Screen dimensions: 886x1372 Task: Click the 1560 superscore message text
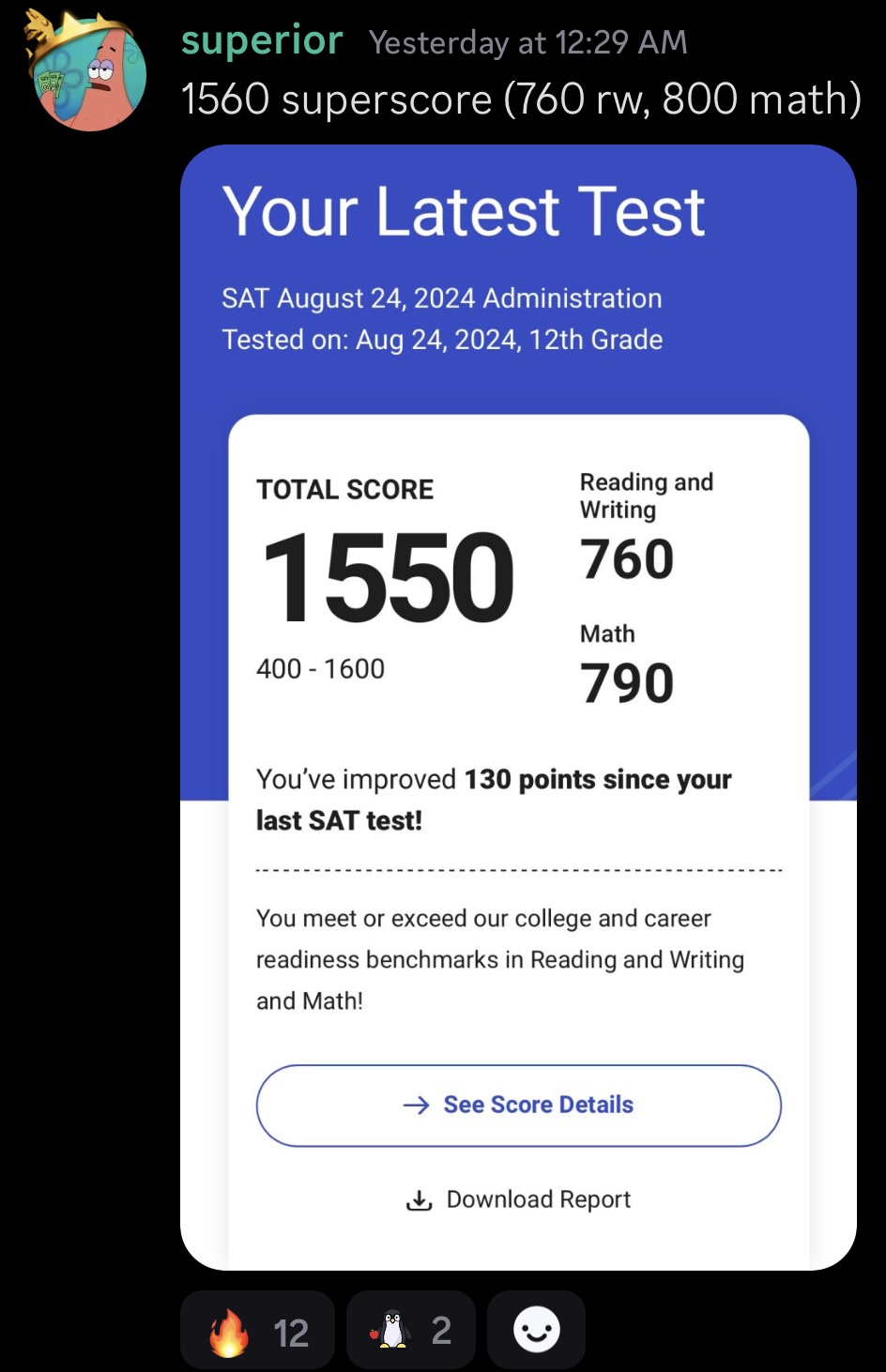click(x=521, y=98)
